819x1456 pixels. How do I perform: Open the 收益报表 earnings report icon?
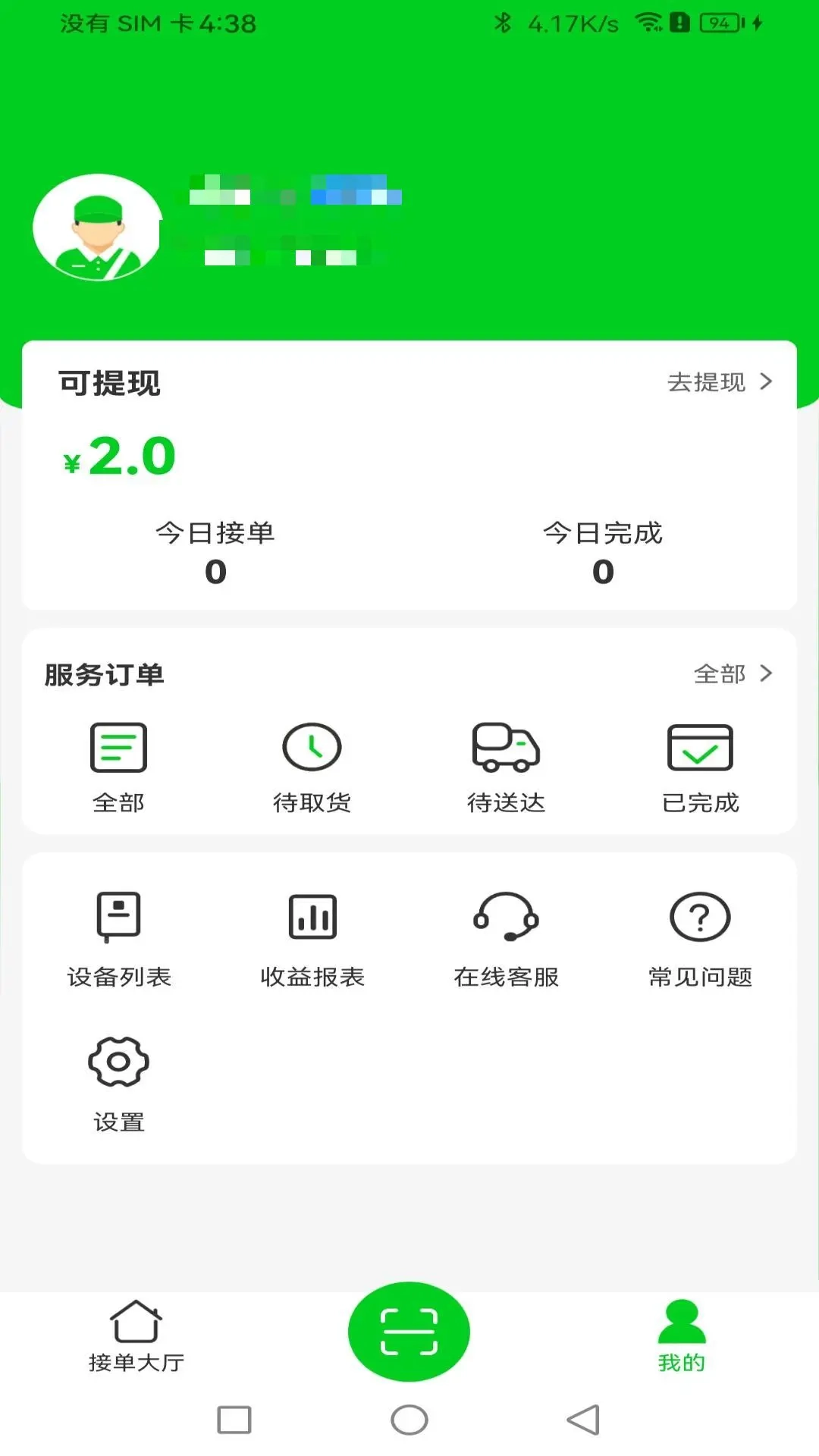pos(312,916)
